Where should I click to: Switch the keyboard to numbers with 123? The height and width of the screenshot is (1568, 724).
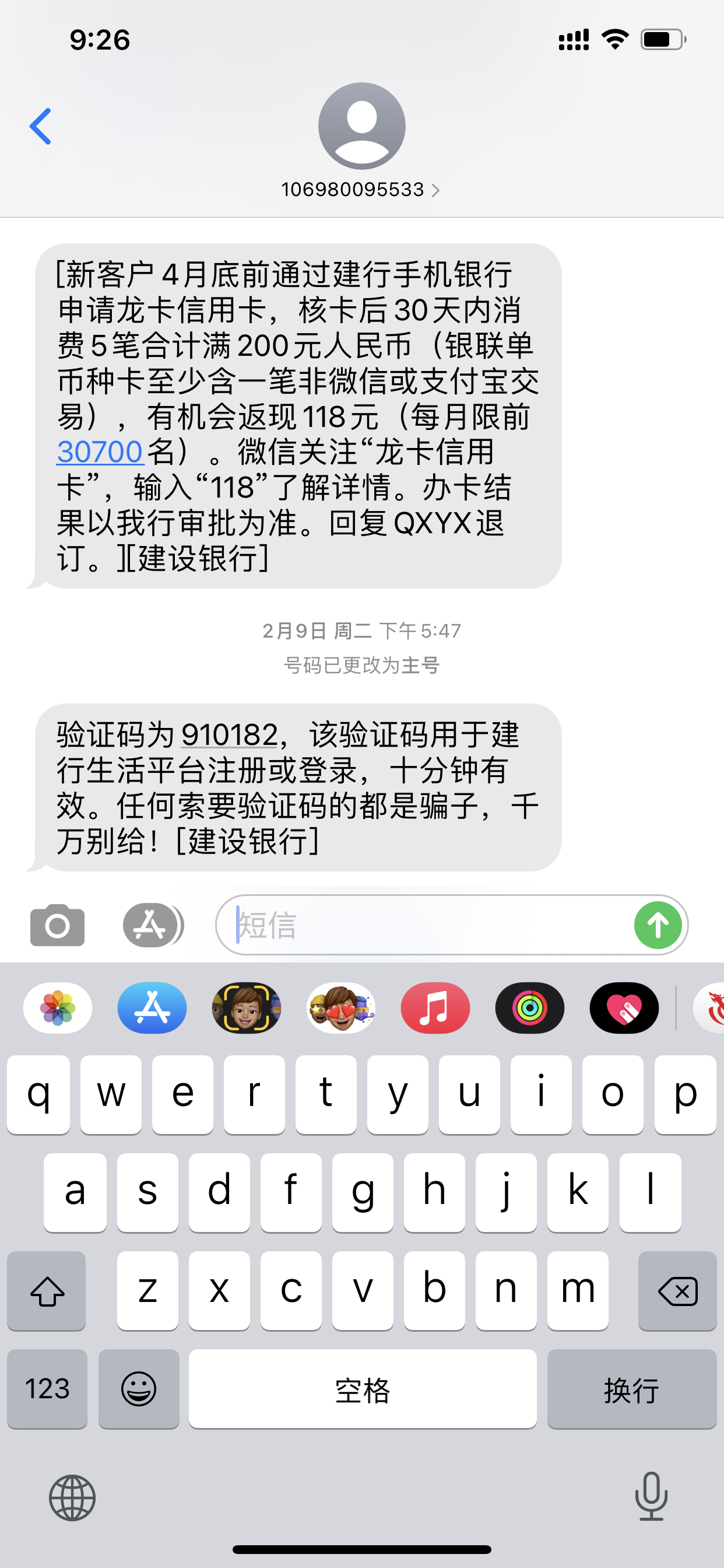pos(47,1389)
